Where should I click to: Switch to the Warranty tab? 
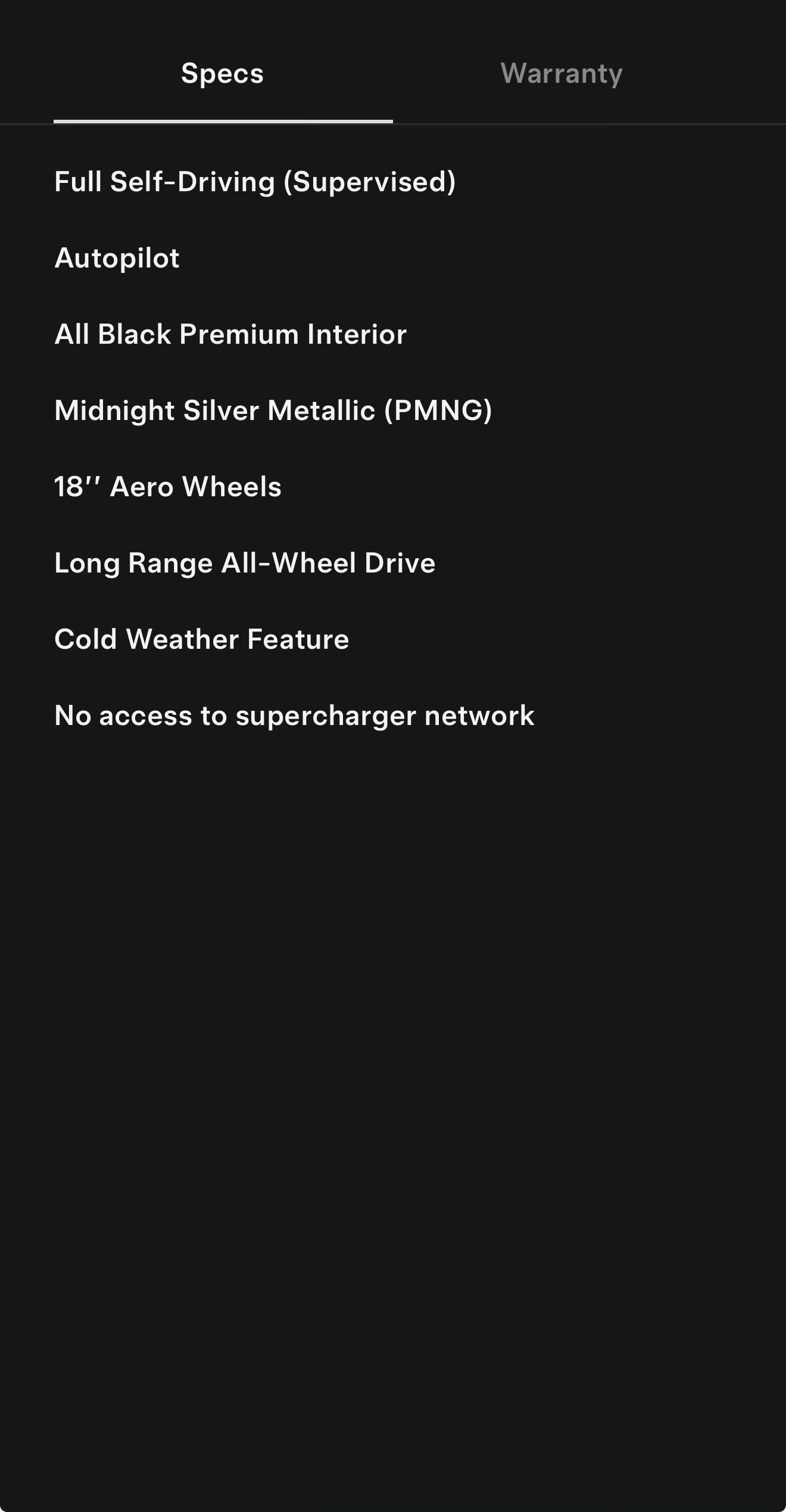[562, 74]
